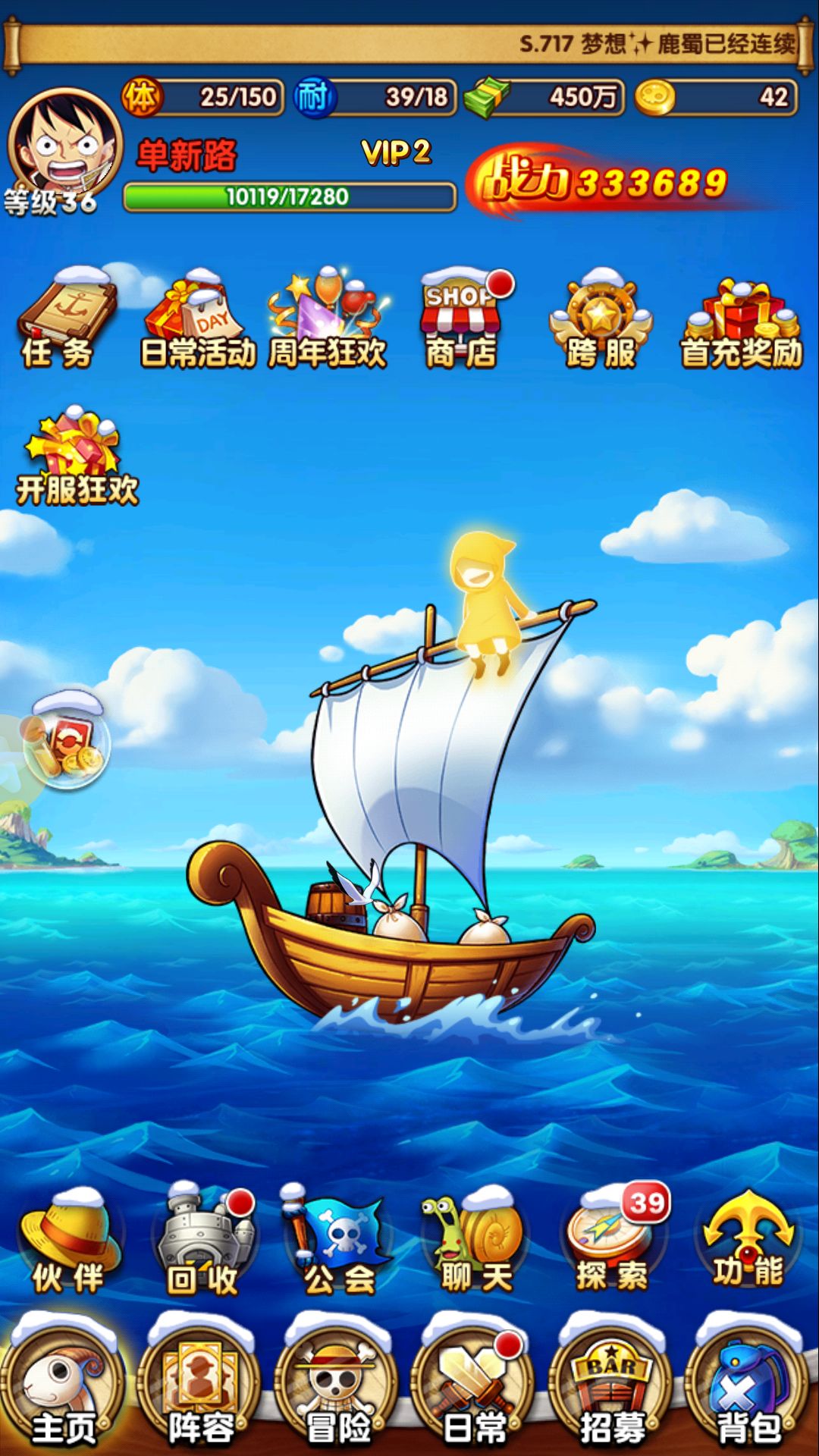Screen dimensions: 819x1456
Task: Switch to the 阵容 lineup tab
Action: (x=200, y=1388)
